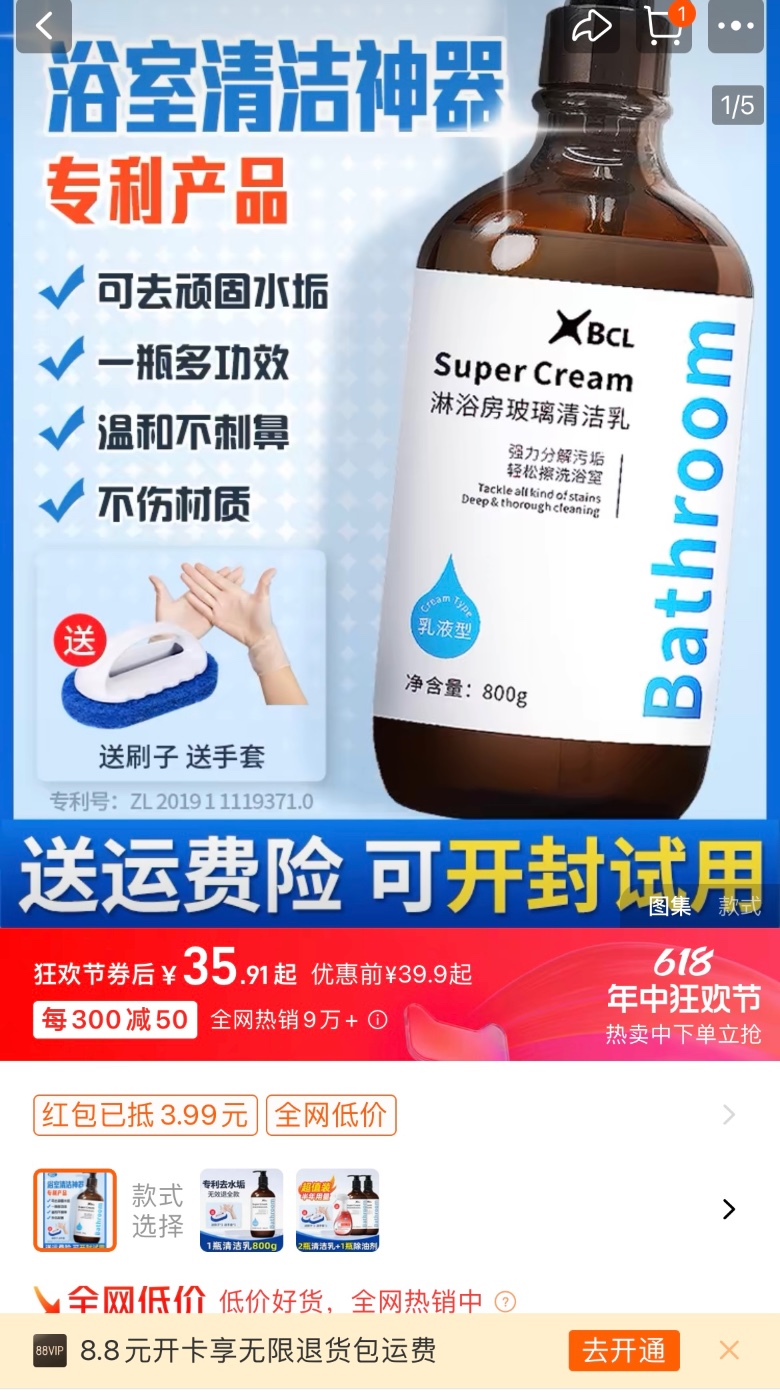Image resolution: width=780 pixels, height=1400 pixels.
Task: Expand the style options arrow
Action: tap(728, 1210)
